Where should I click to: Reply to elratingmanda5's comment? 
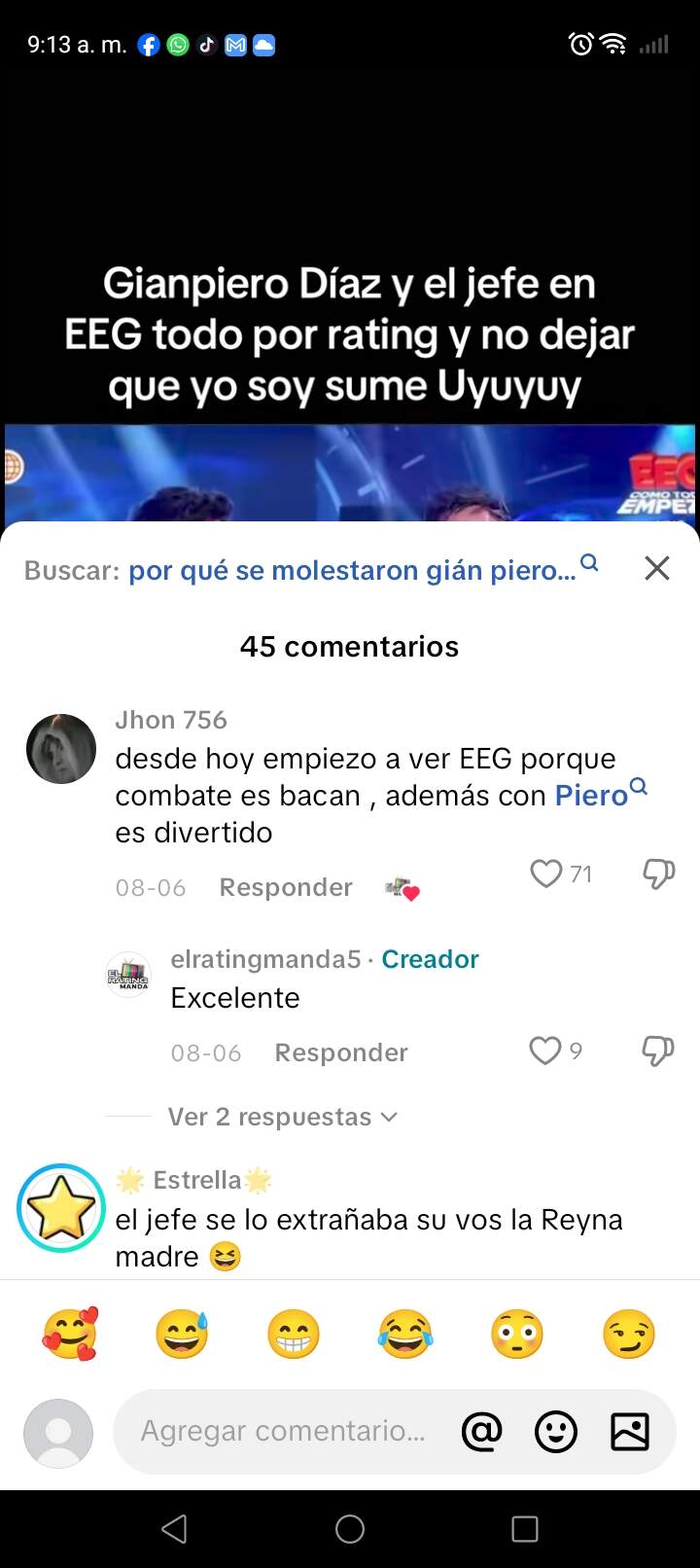(341, 1052)
